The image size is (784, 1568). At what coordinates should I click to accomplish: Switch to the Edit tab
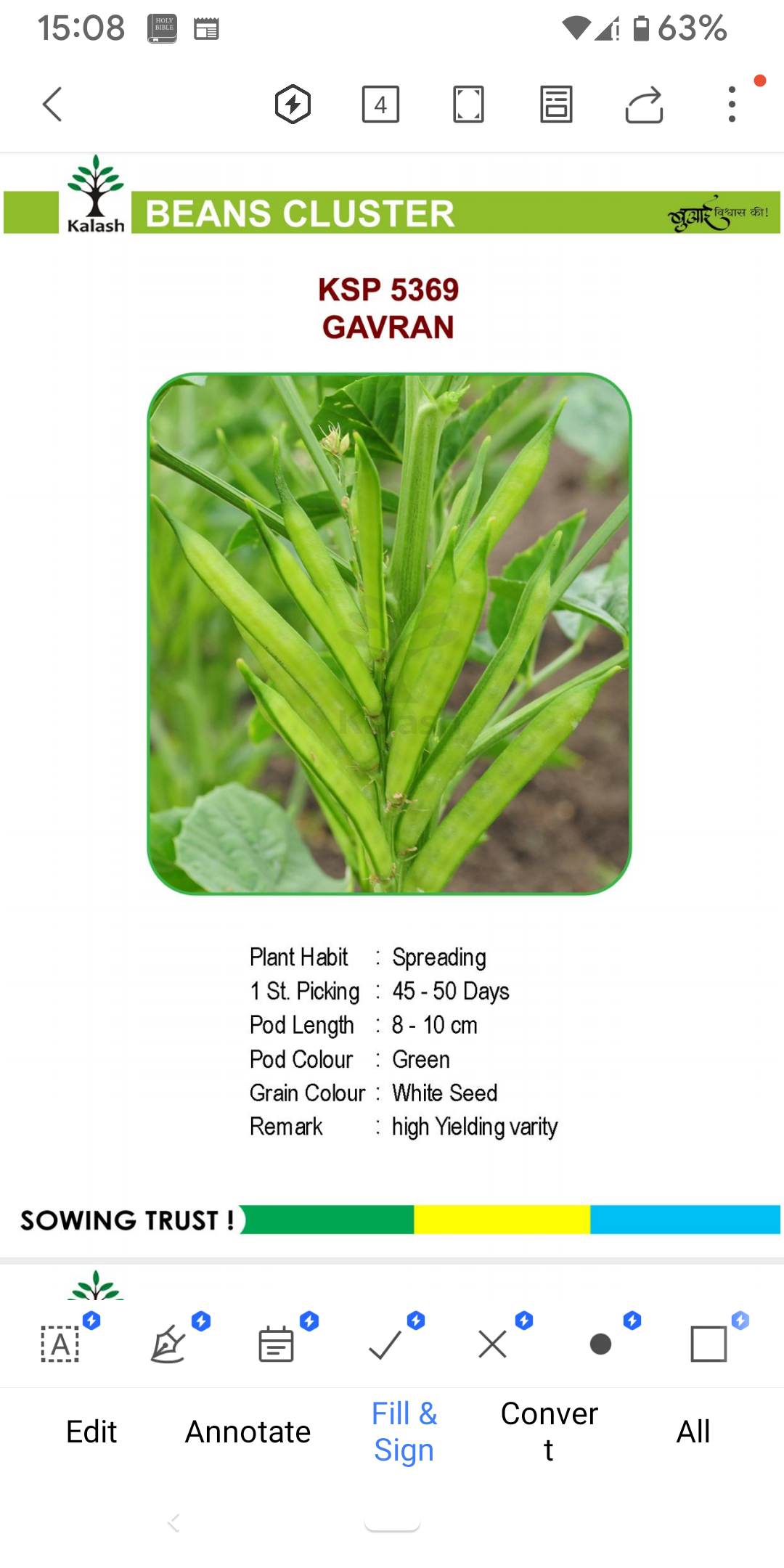(x=91, y=1432)
